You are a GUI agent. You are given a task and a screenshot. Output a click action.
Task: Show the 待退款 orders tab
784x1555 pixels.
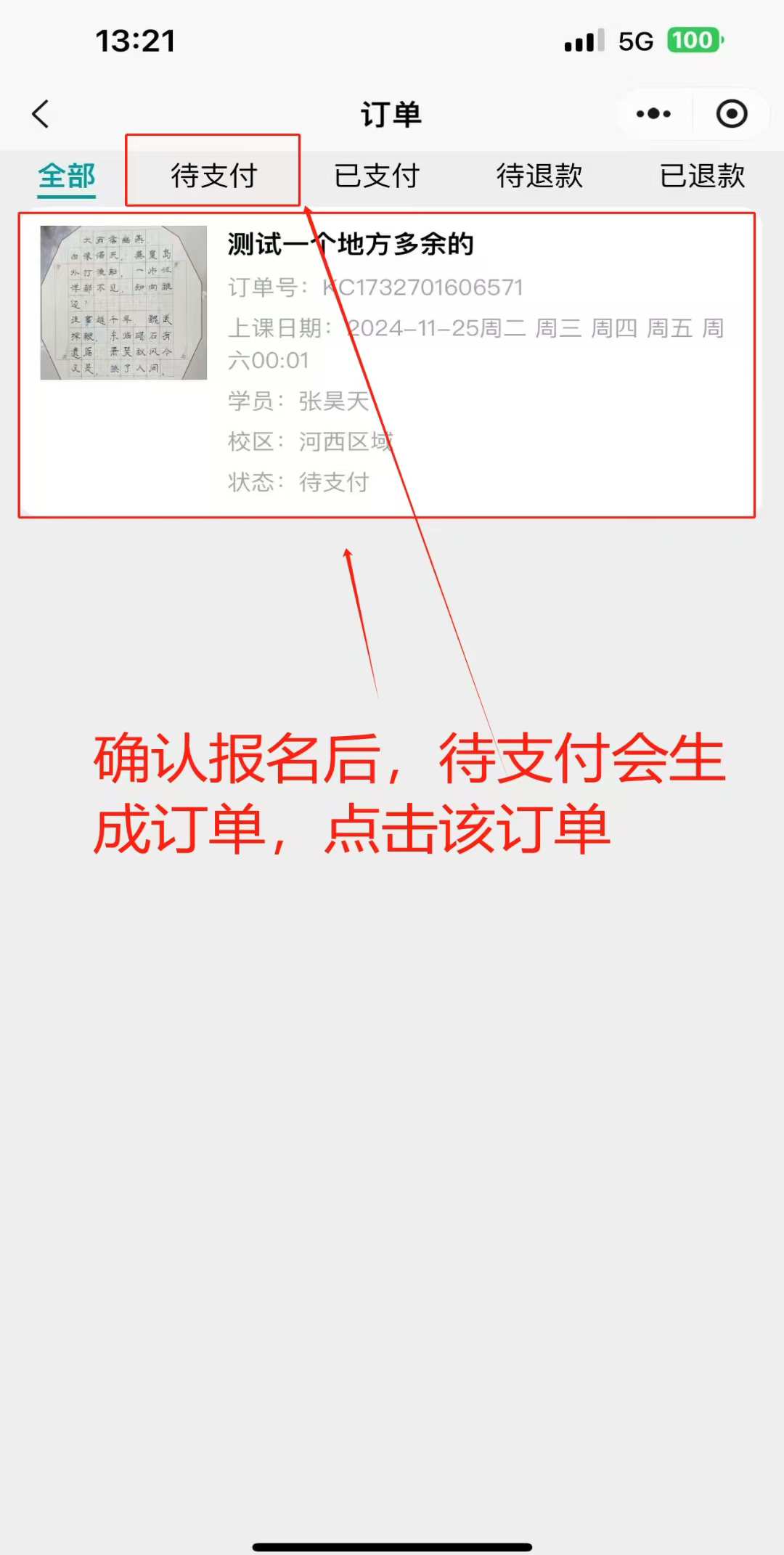coord(539,176)
